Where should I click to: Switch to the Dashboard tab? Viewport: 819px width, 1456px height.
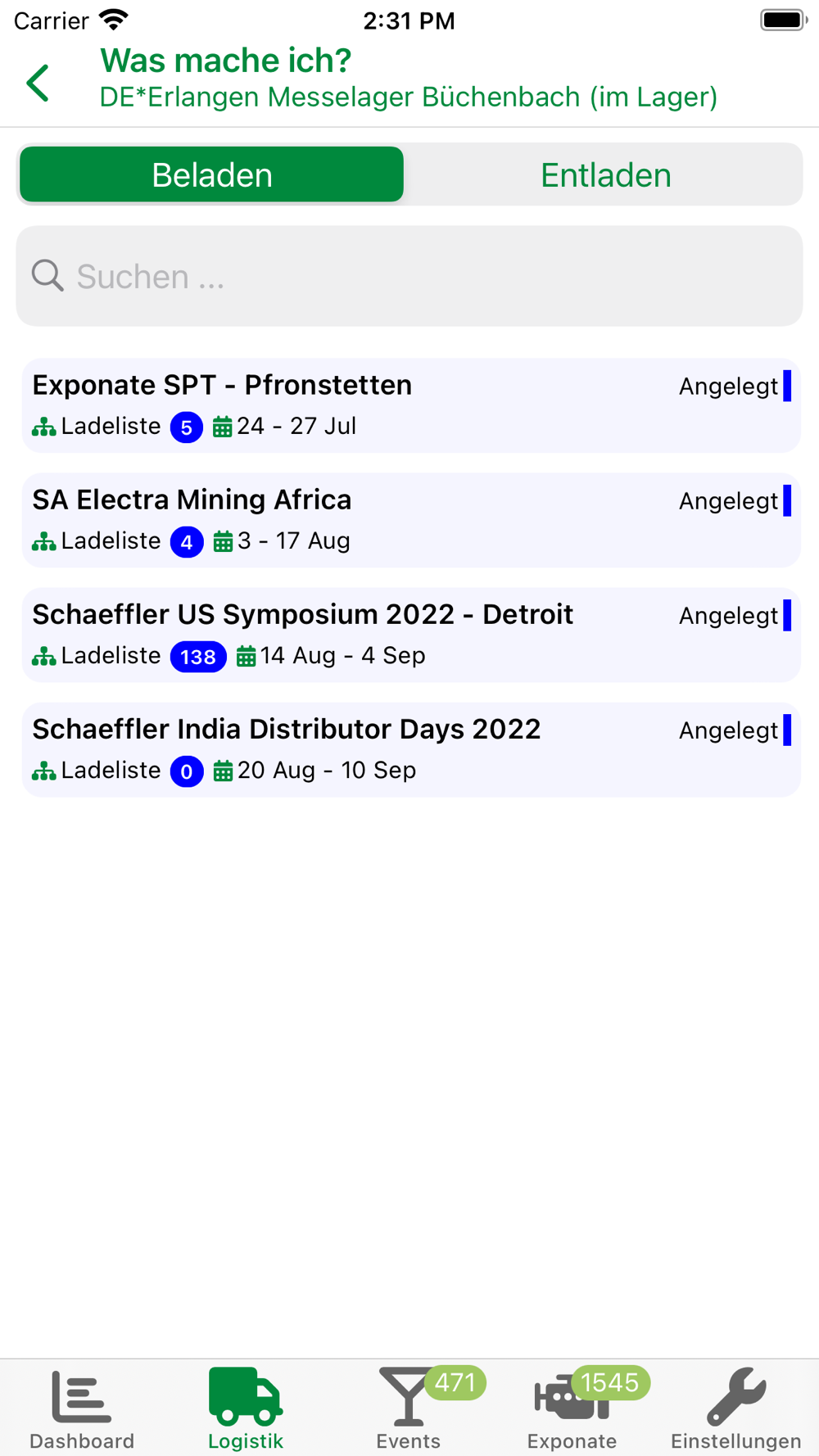[82, 1409]
